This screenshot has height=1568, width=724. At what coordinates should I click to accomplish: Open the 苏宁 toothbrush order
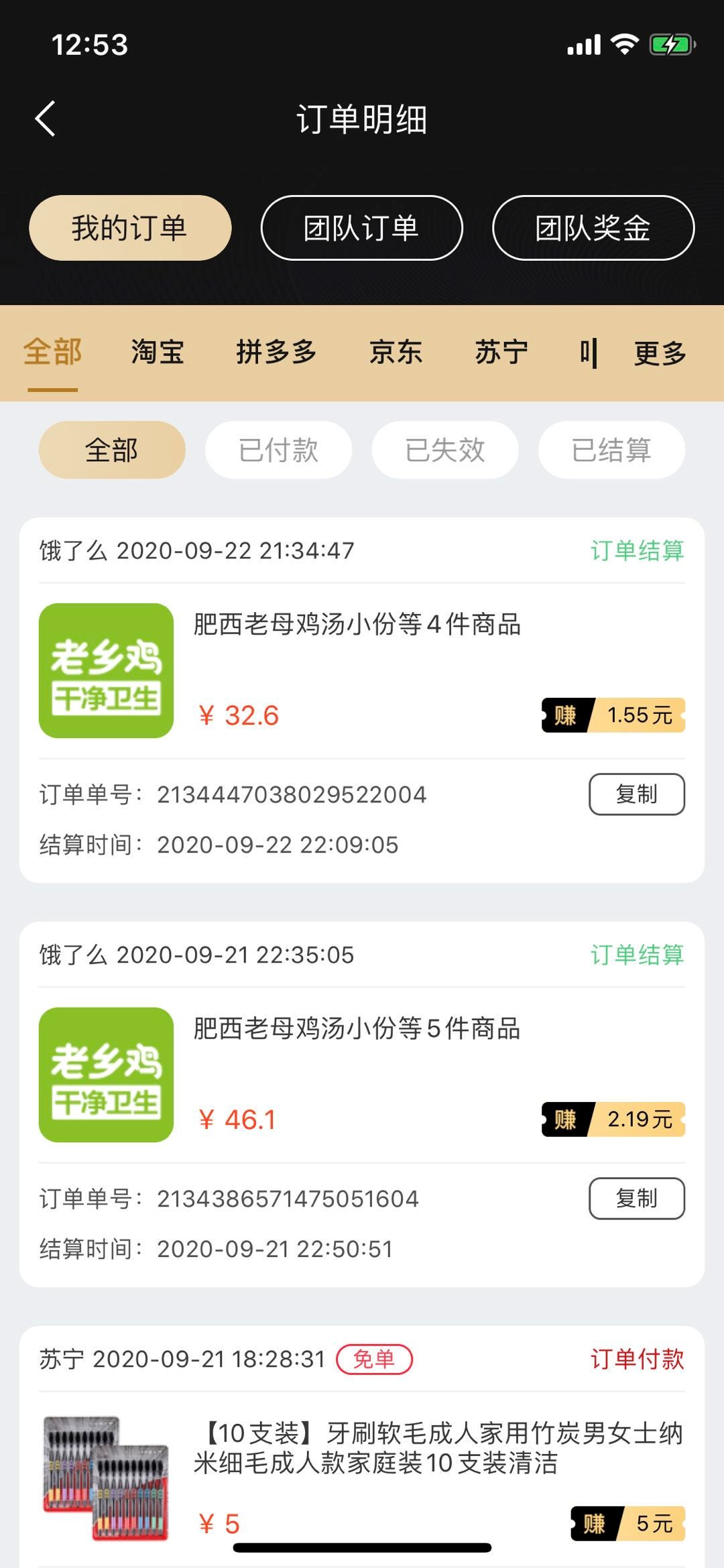[437, 1448]
